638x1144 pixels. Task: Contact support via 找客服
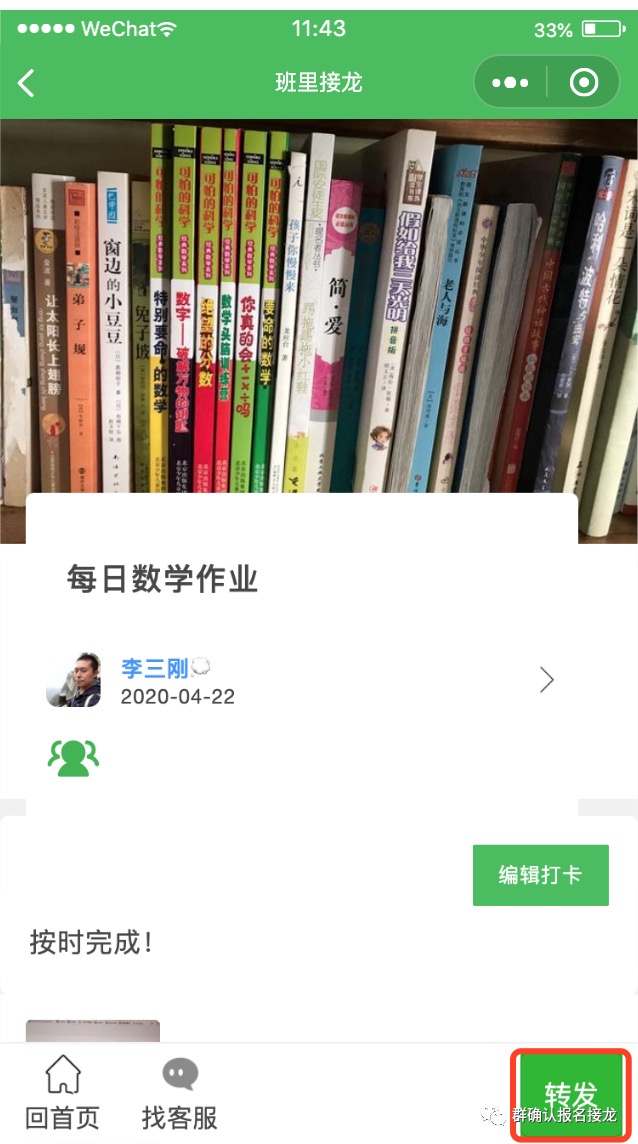tap(180, 1093)
